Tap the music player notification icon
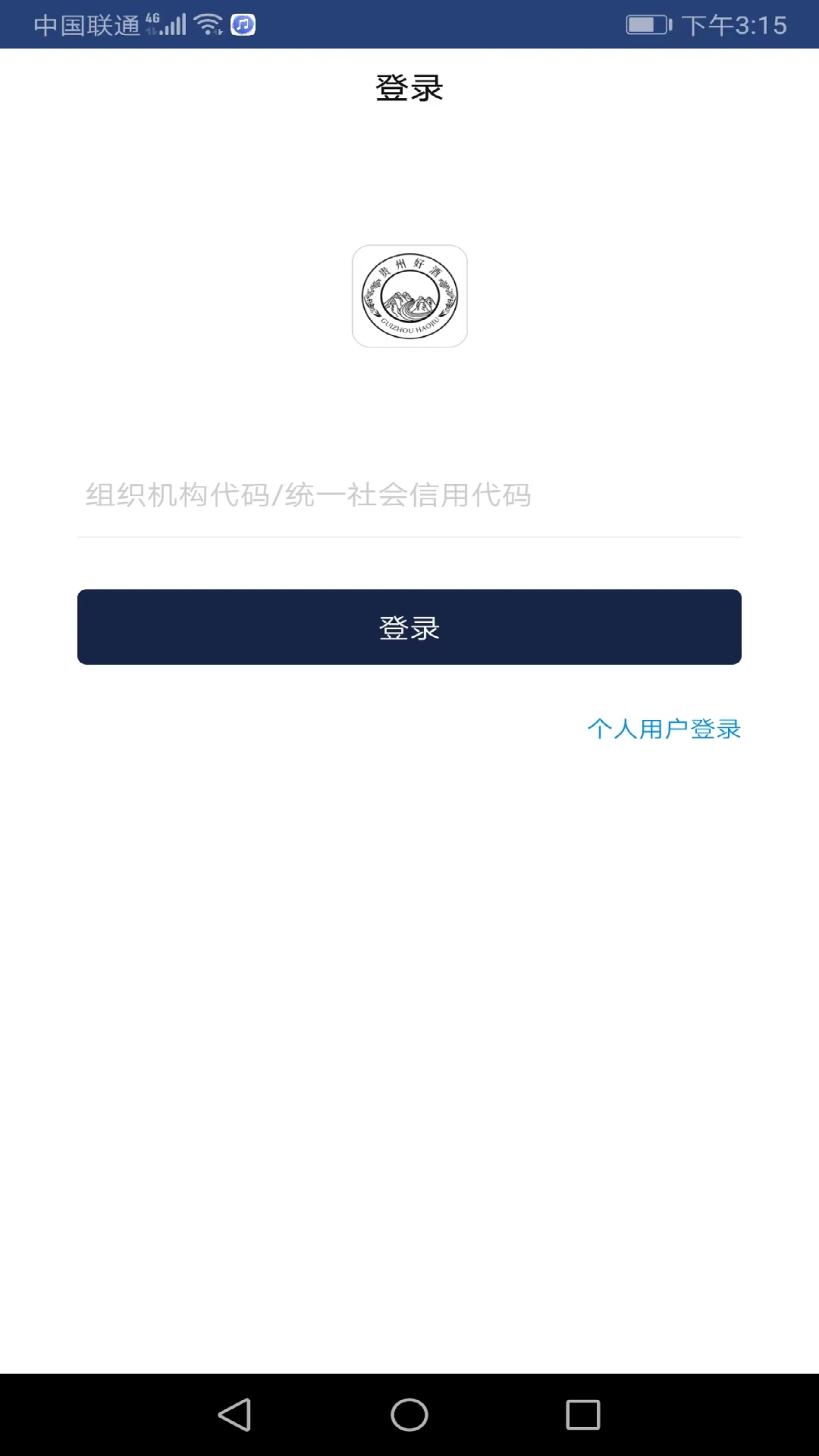This screenshot has height=1456, width=819. pos(242,24)
